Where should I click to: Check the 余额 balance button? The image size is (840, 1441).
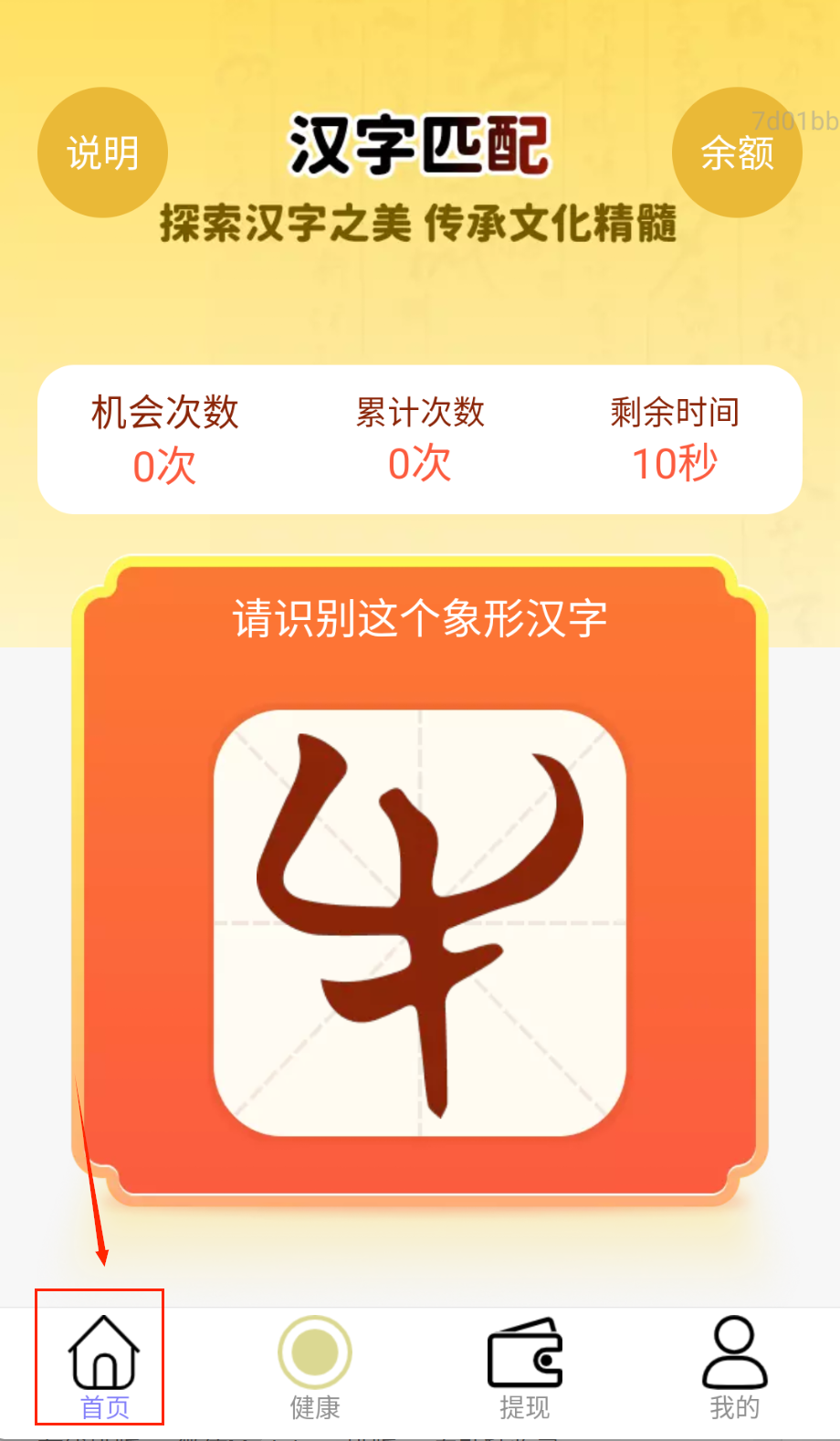pos(737,153)
